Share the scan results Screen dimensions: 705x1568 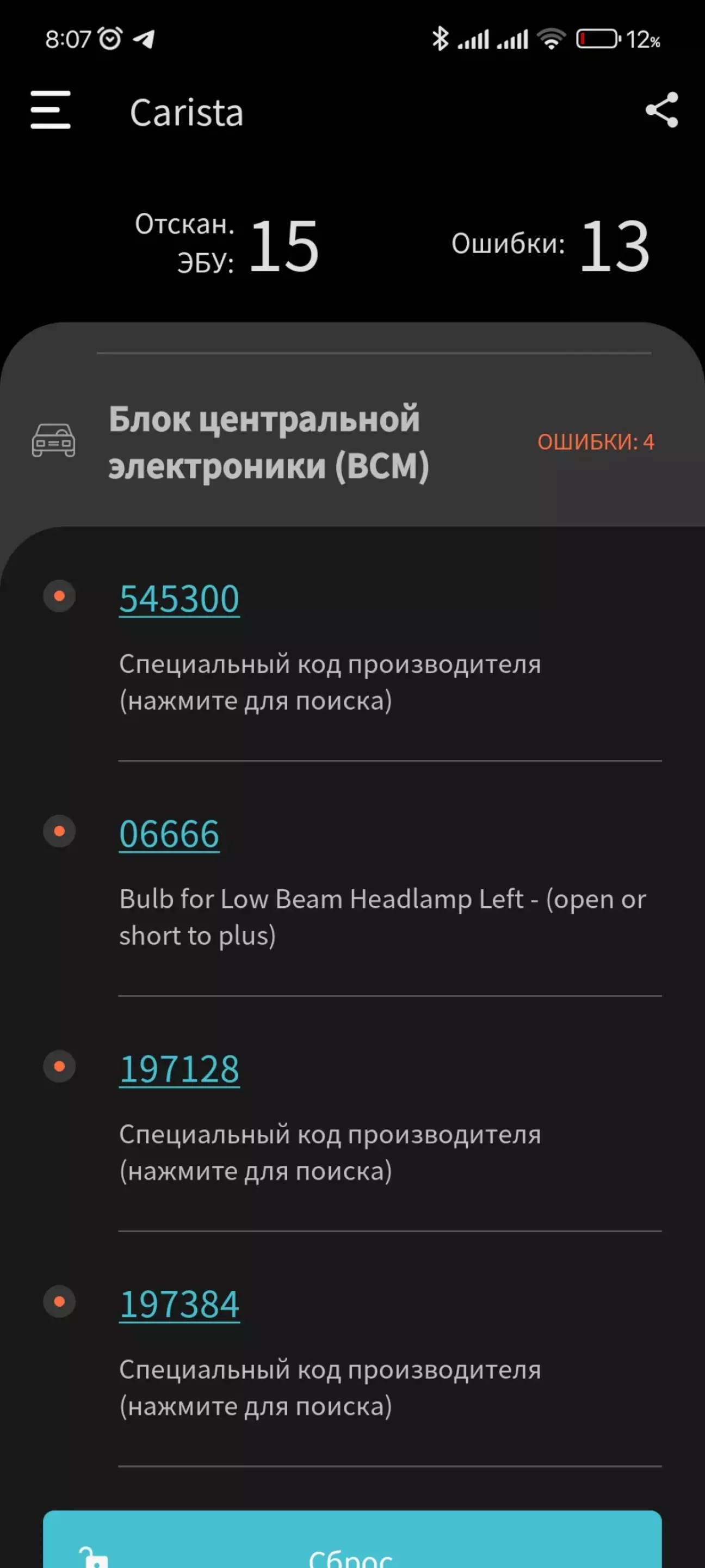(661, 110)
